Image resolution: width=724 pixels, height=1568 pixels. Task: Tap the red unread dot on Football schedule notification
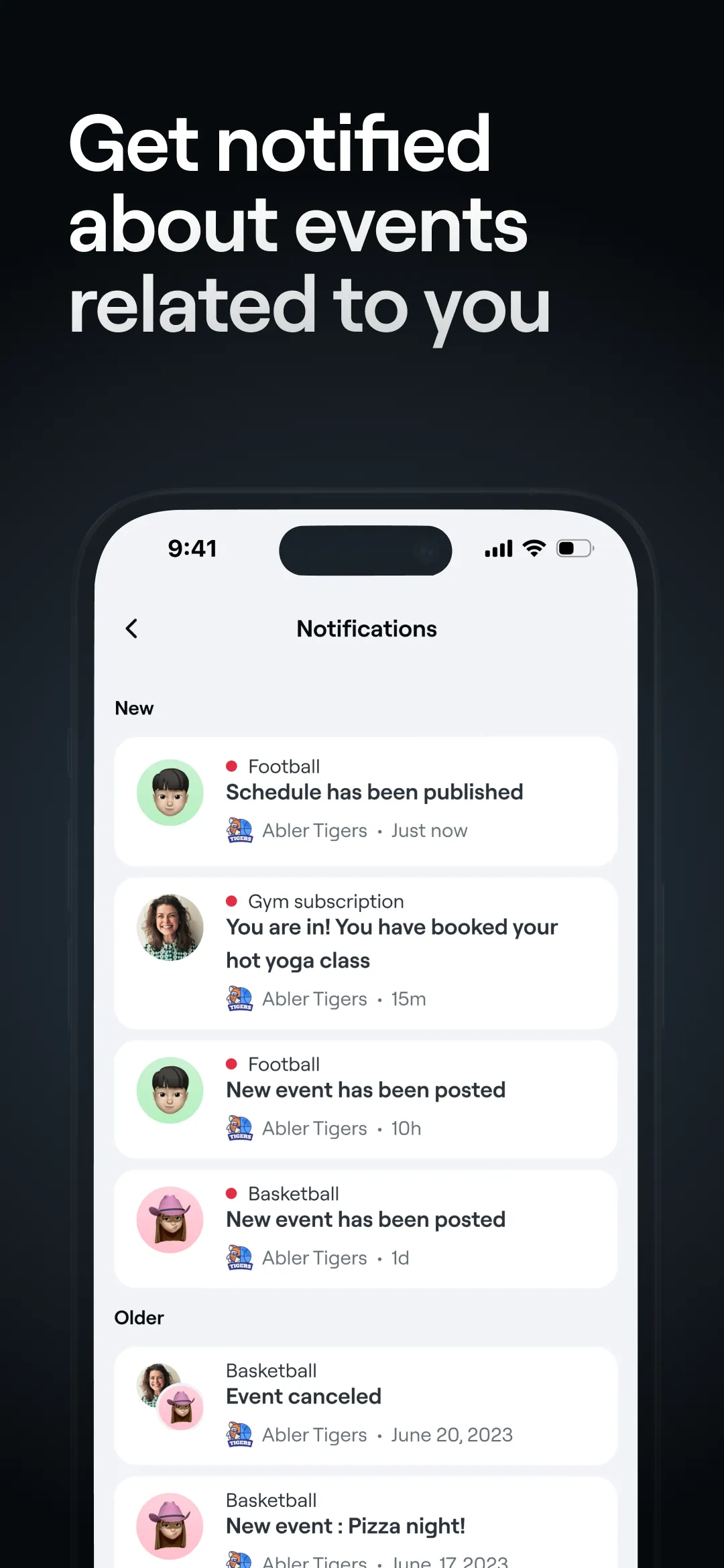click(x=233, y=765)
